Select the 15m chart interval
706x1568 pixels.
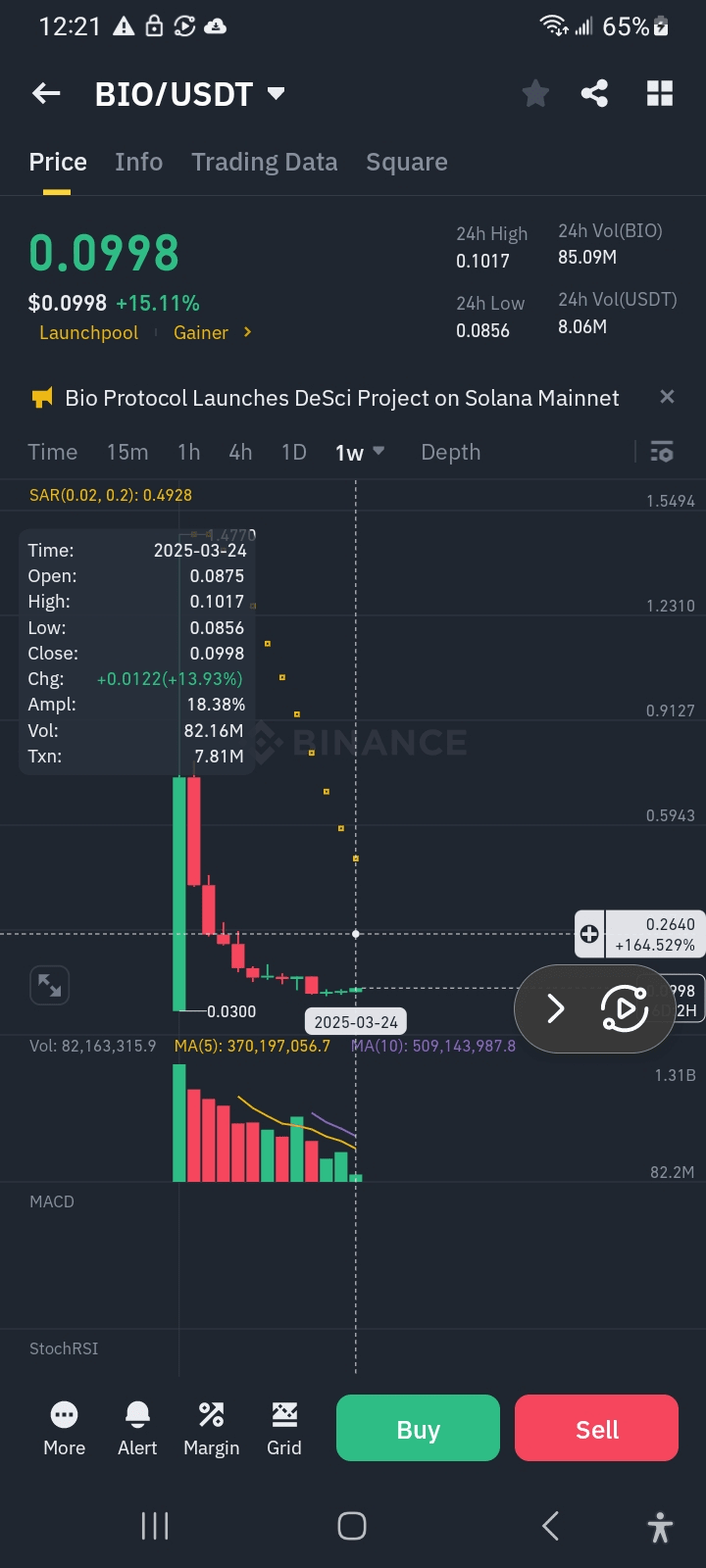pyautogui.click(x=127, y=452)
